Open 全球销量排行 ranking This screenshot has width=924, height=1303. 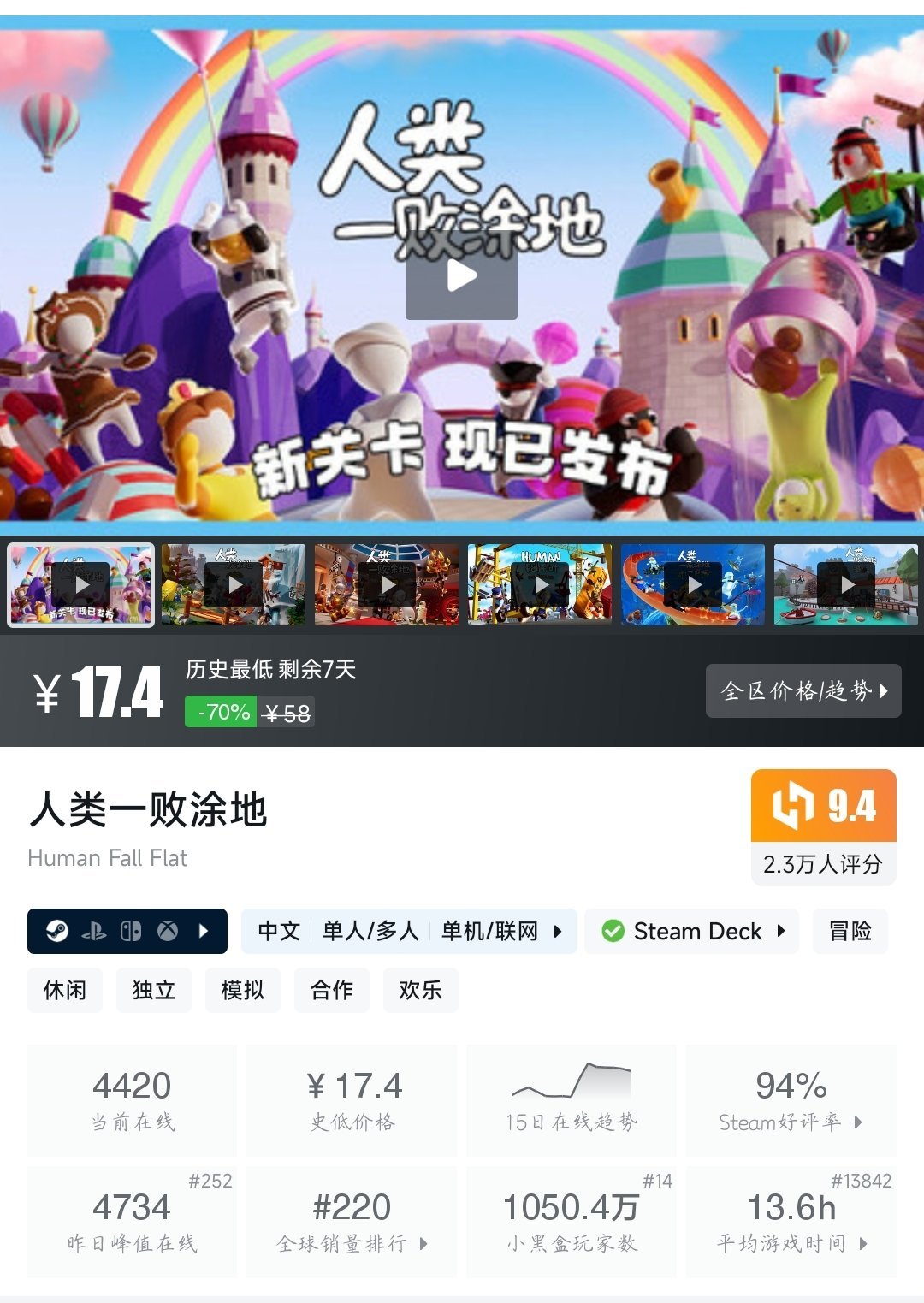pos(352,1222)
